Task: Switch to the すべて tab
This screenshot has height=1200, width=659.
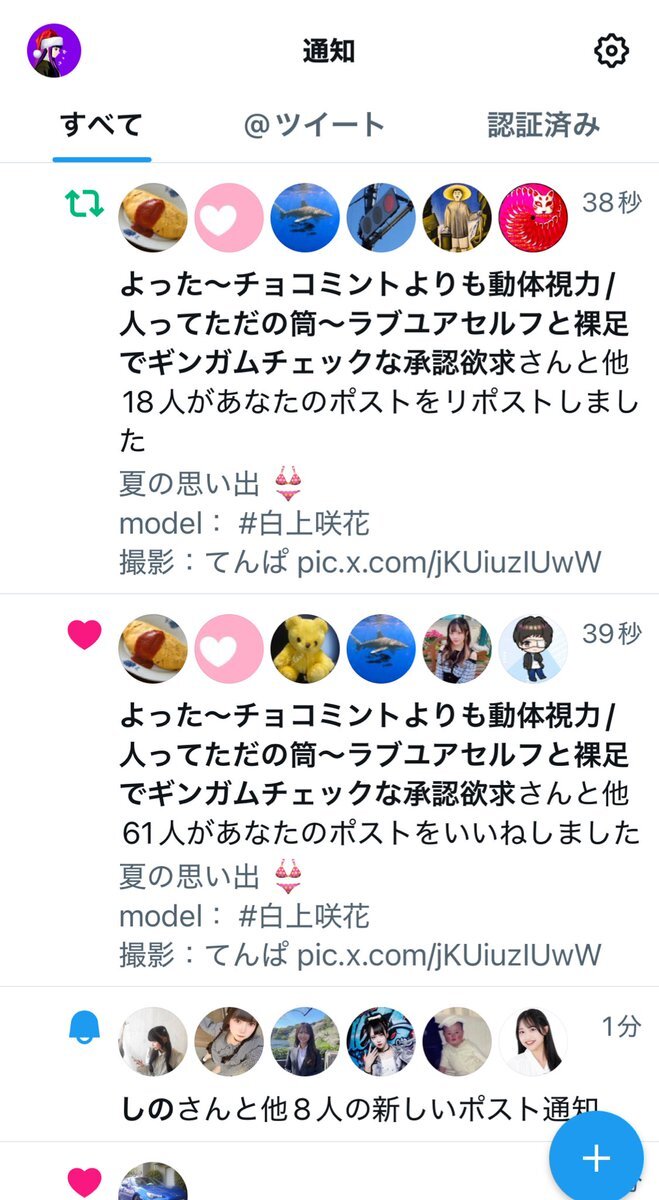Action: pyautogui.click(x=102, y=125)
